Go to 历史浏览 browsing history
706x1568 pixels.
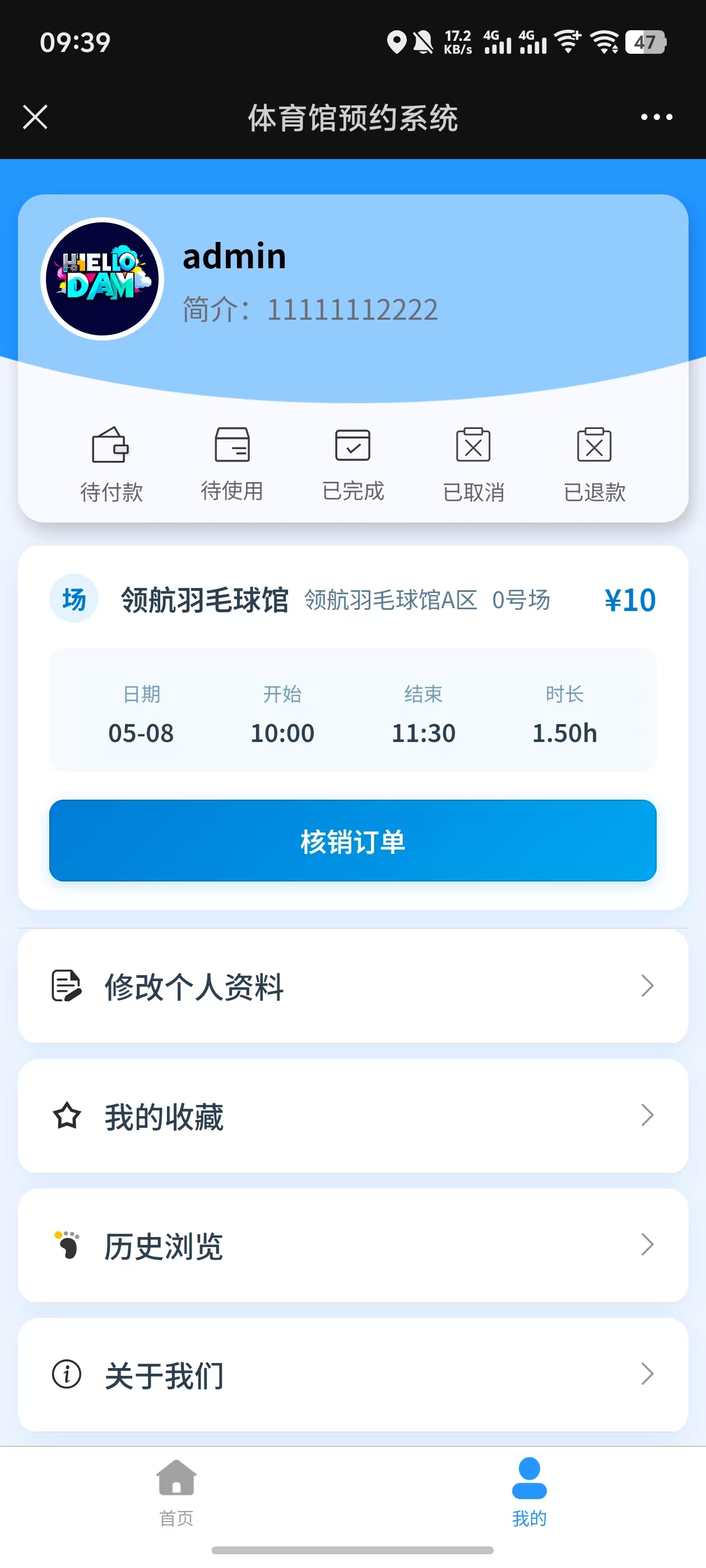pyautogui.click(x=352, y=1245)
